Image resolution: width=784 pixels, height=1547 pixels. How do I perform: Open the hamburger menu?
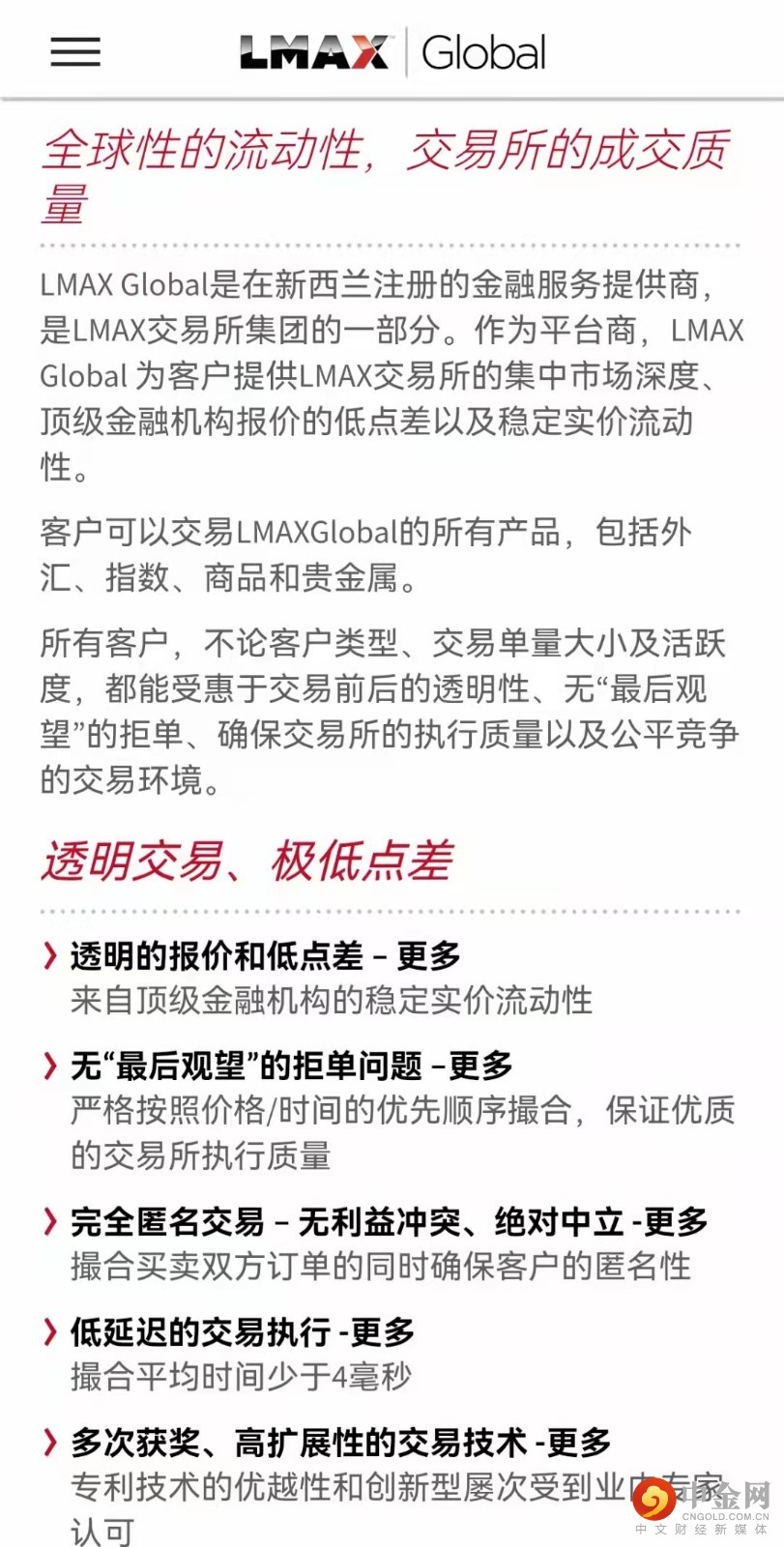(x=75, y=51)
